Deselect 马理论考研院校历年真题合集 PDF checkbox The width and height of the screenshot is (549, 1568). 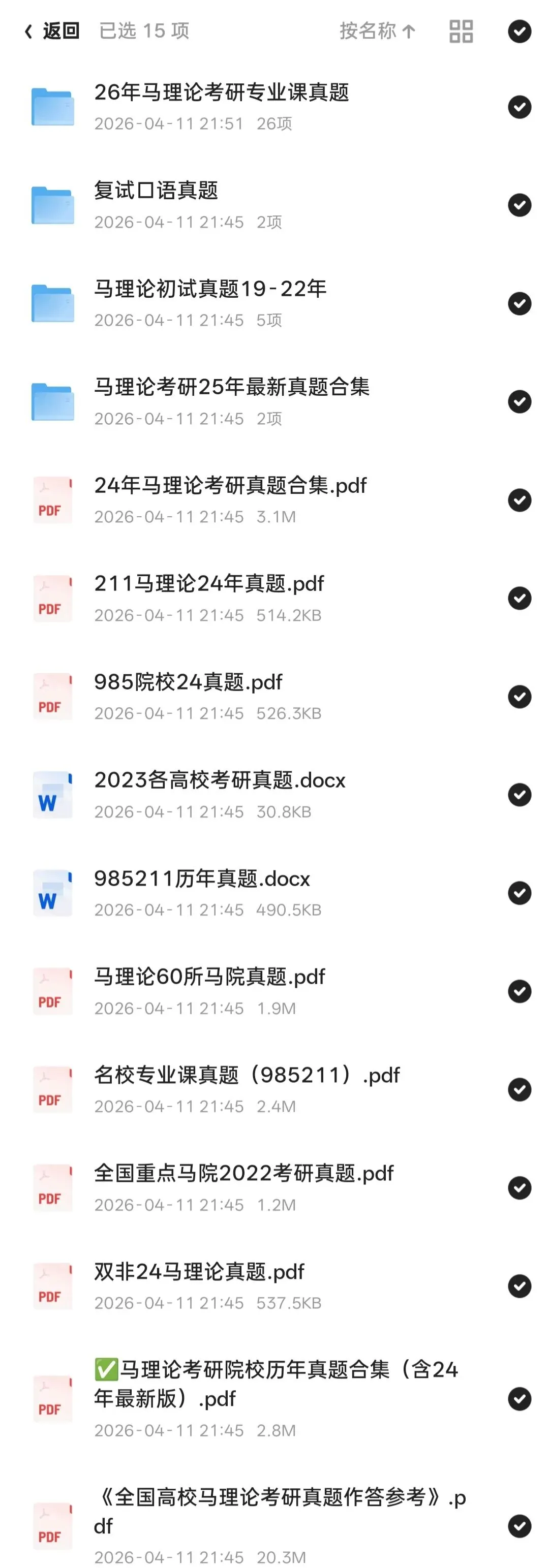[519, 1399]
